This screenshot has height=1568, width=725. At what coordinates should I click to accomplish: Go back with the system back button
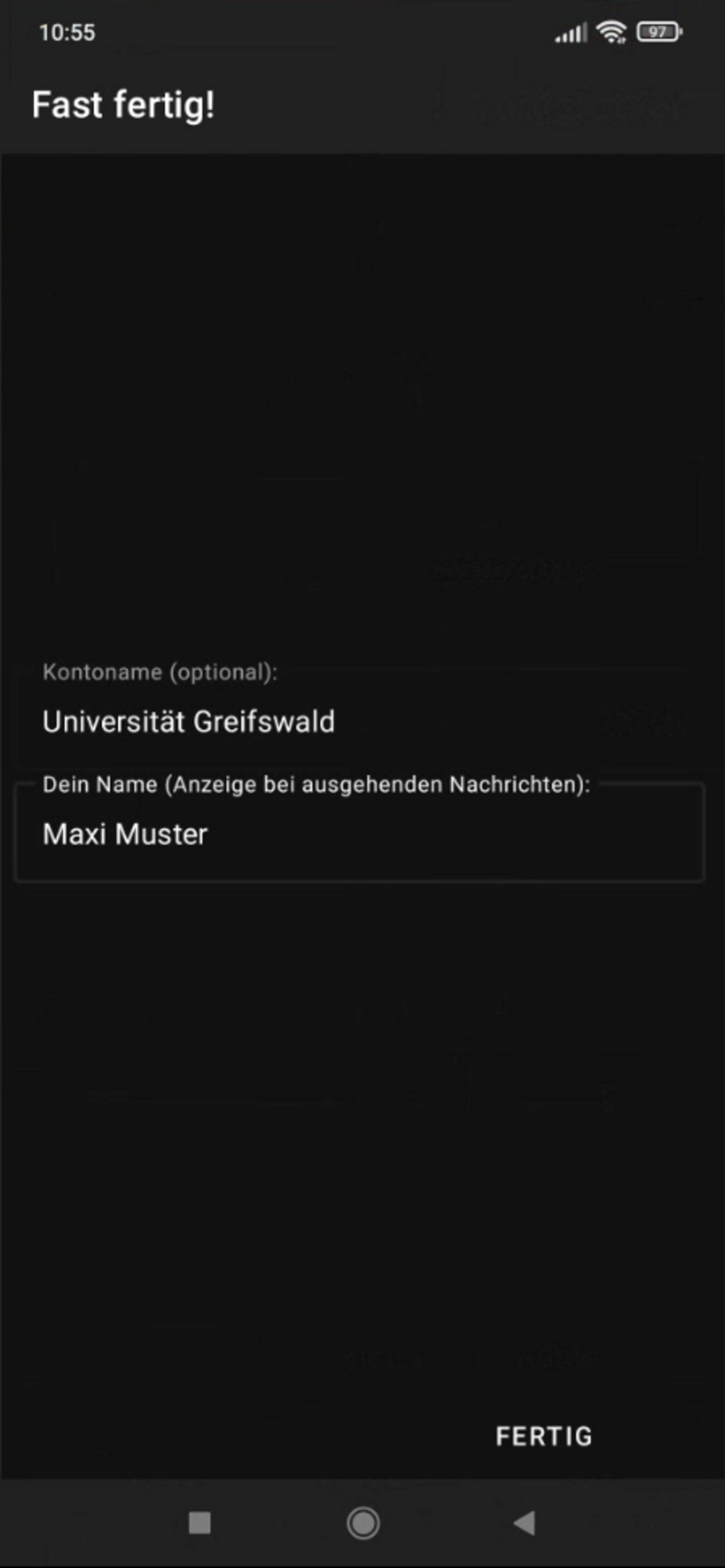click(524, 1523)
